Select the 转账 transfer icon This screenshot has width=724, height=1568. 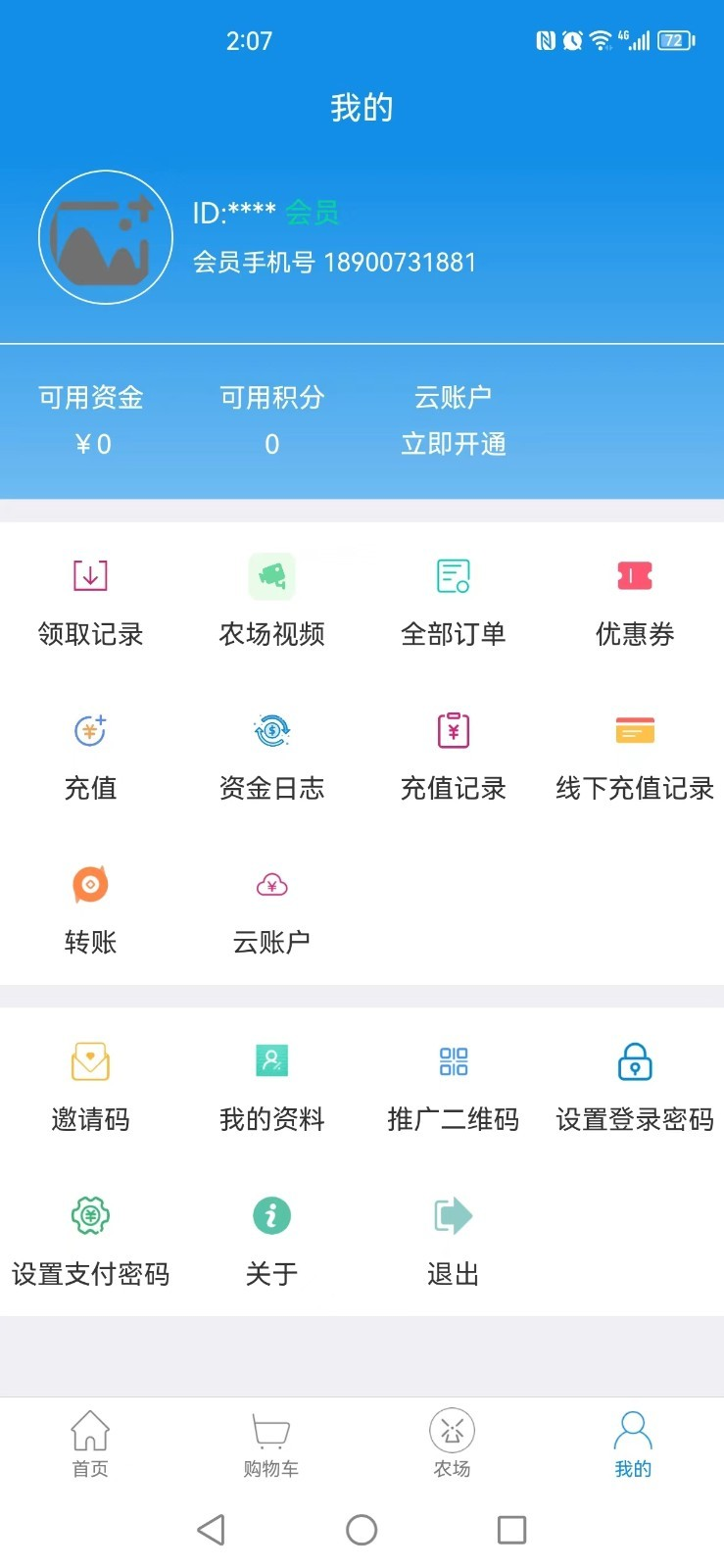coord(90,907)
